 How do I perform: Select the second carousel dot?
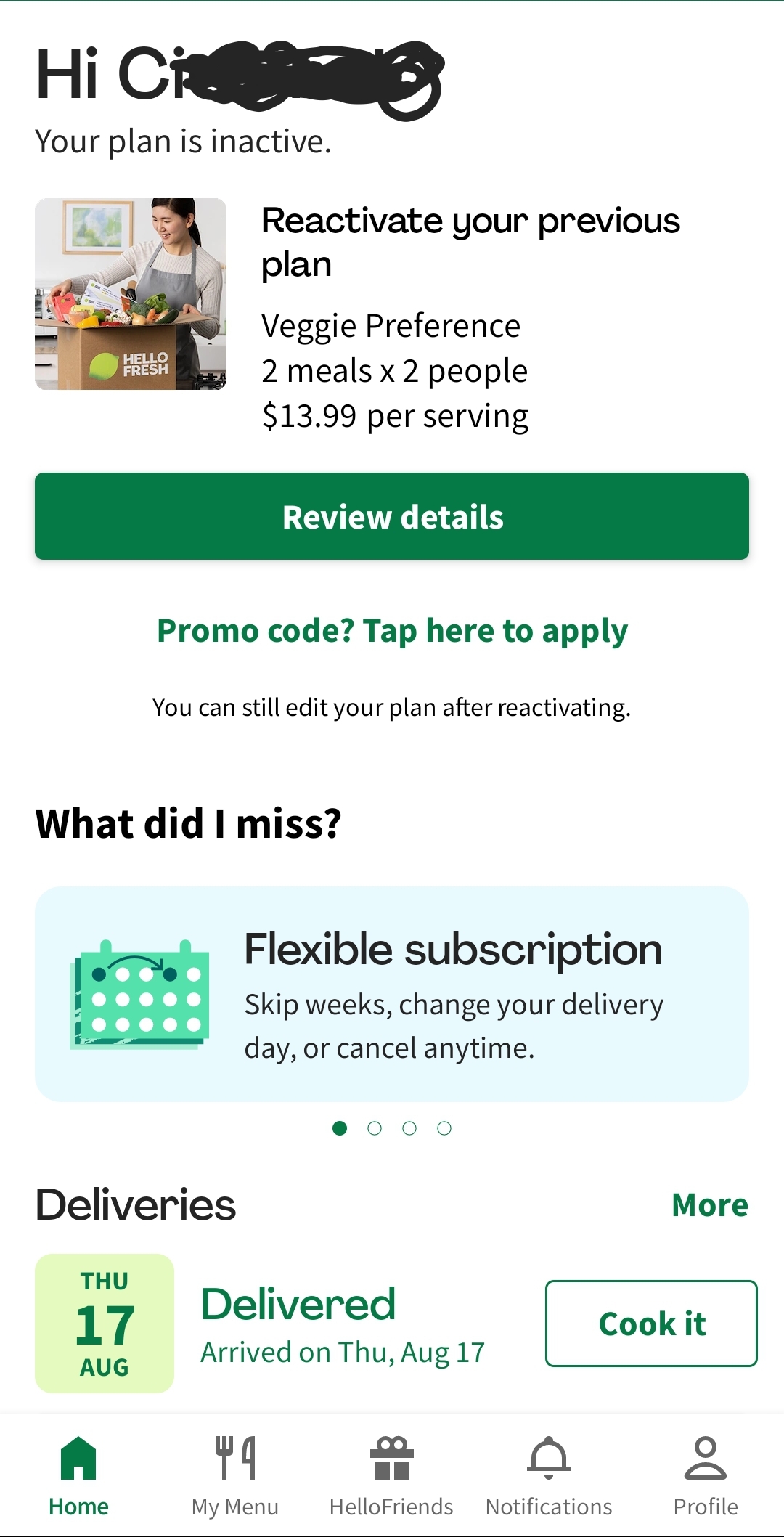coord(375,1129)
